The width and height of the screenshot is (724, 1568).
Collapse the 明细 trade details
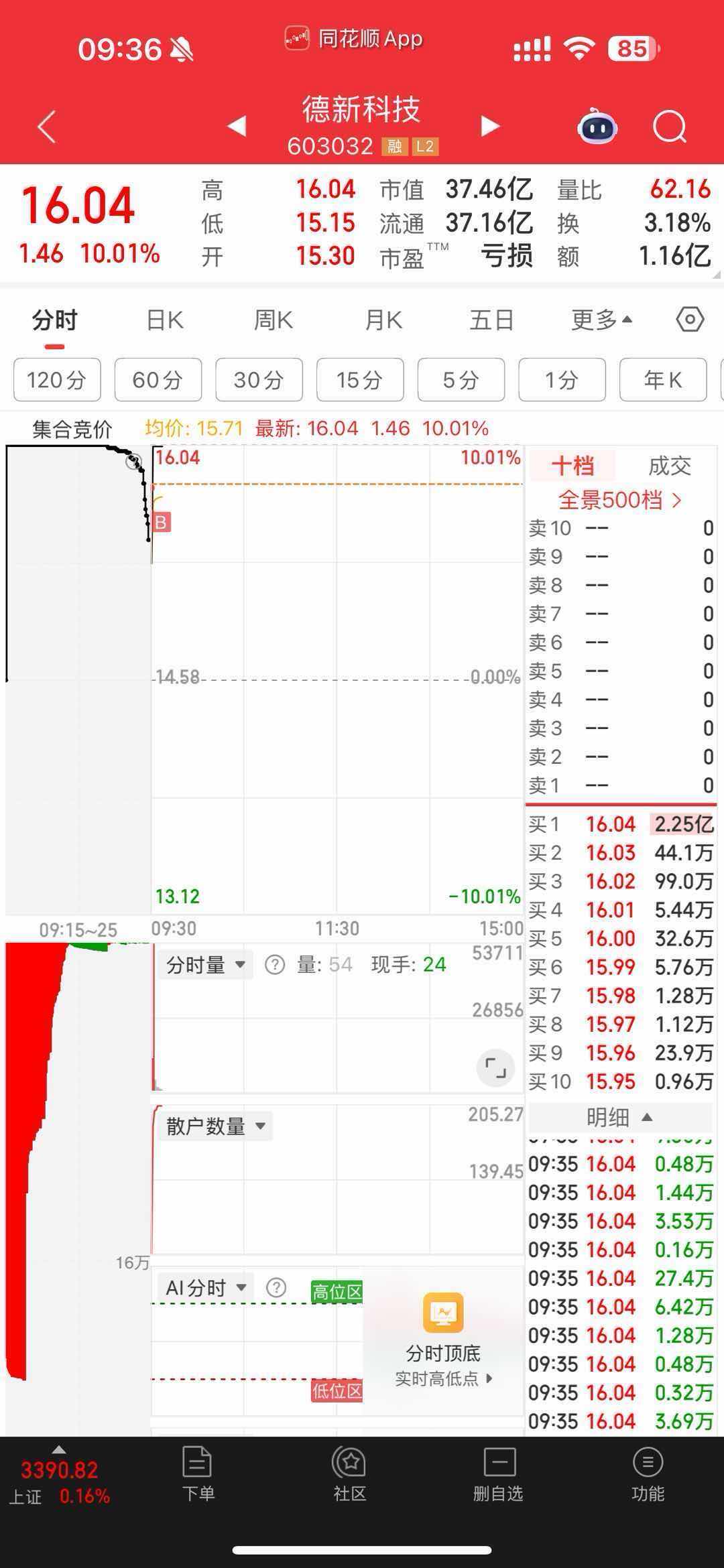pos(619,1117)
